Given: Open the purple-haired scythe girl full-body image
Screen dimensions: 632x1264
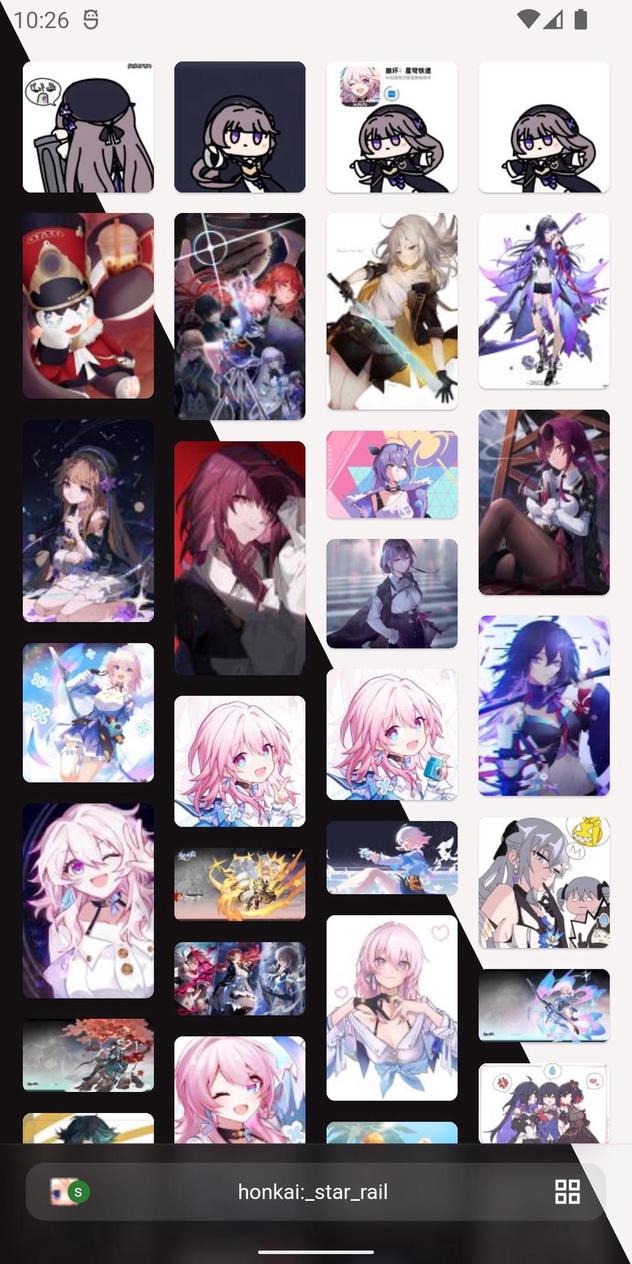Looking at the screenshot, I should pyautogui.click(x=543, y=300).
